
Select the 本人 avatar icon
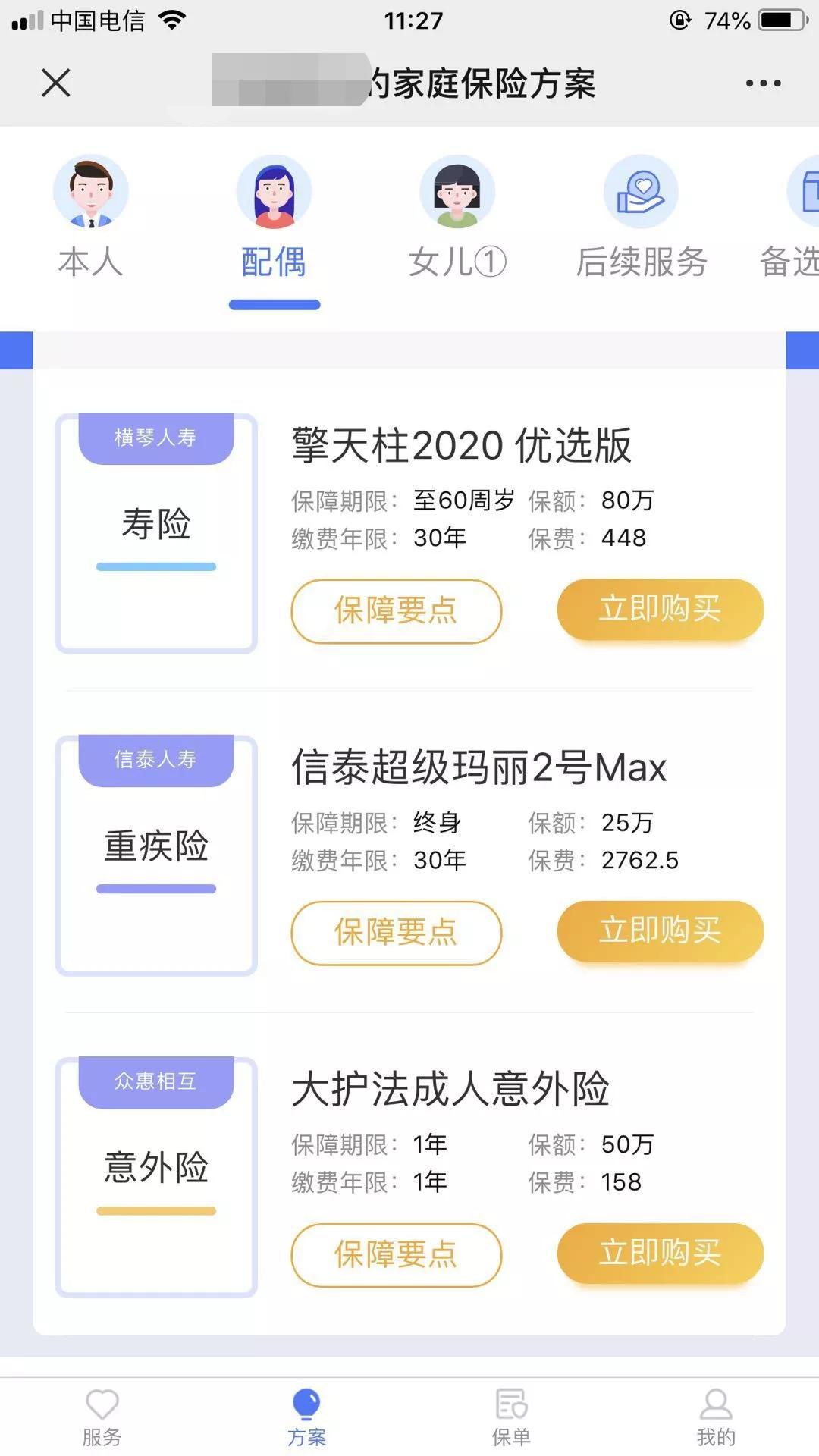pos(91,192)
